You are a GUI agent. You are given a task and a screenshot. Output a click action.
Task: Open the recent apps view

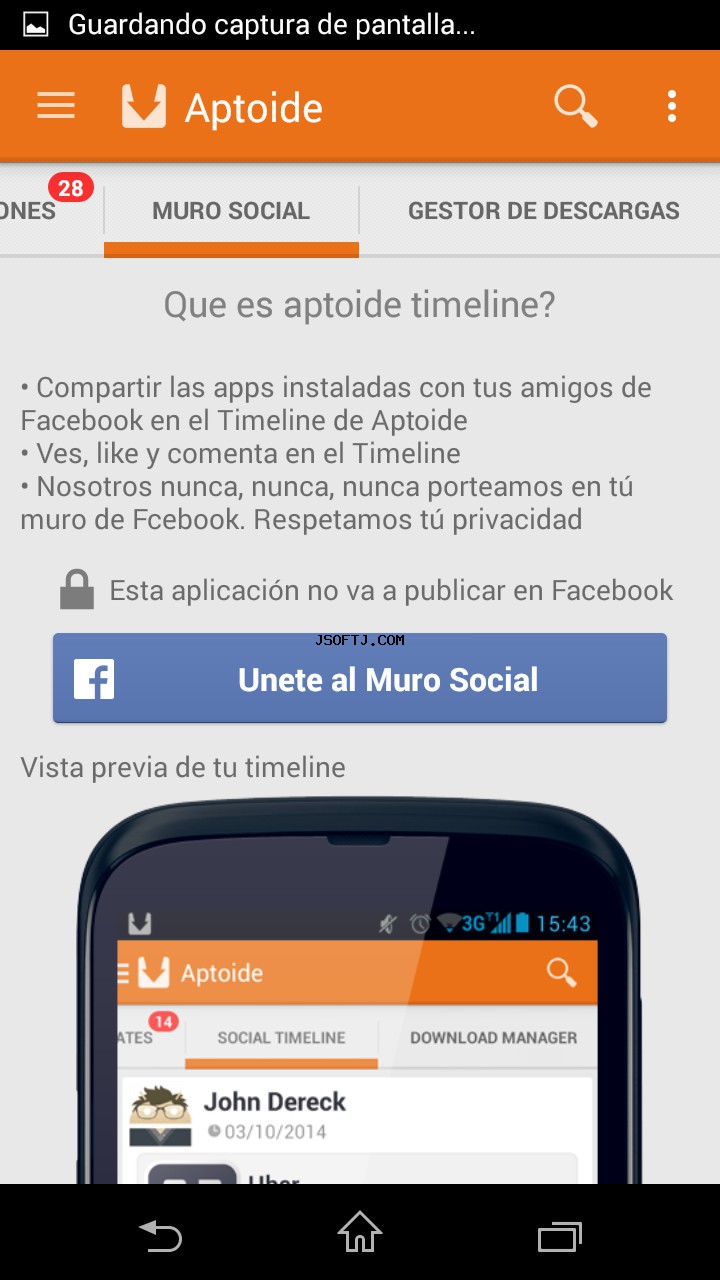click(x=559, y=1235)
